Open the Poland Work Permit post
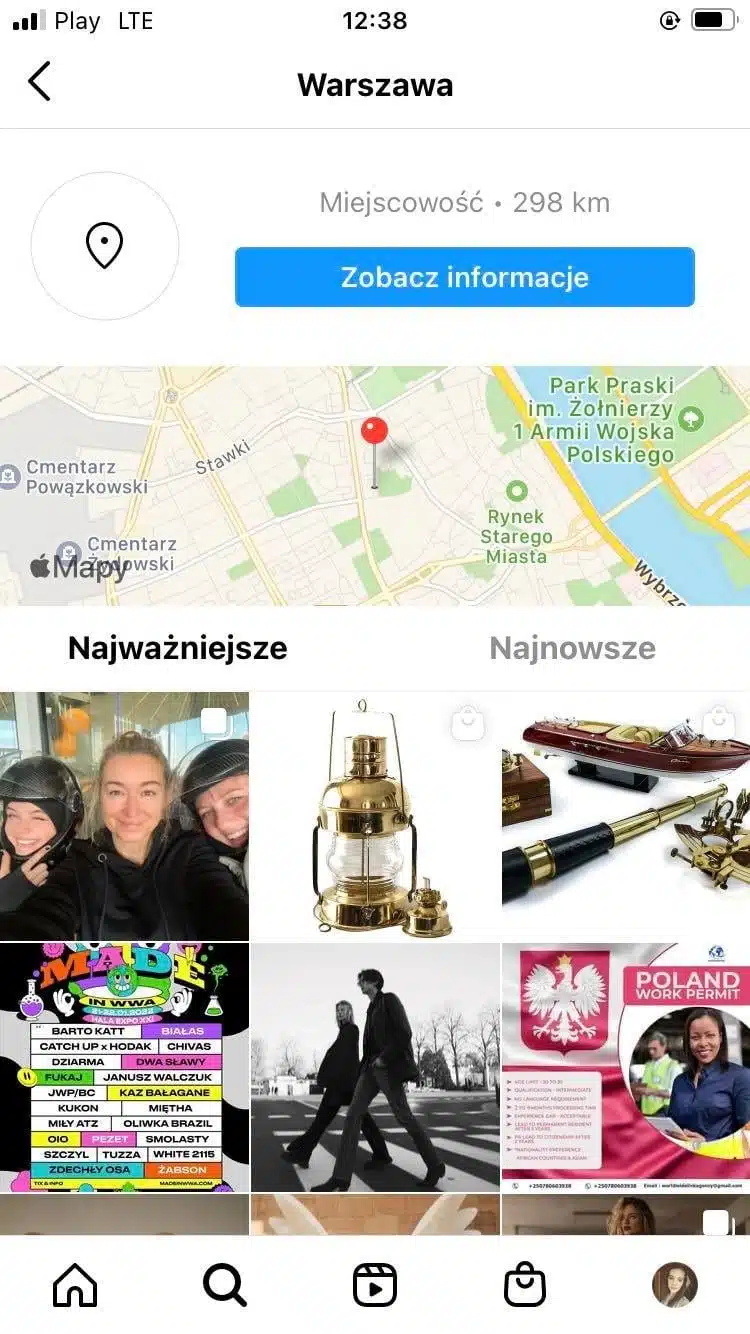The height and width of the screenshot is (1334, 750). [x=626, y=1067]
